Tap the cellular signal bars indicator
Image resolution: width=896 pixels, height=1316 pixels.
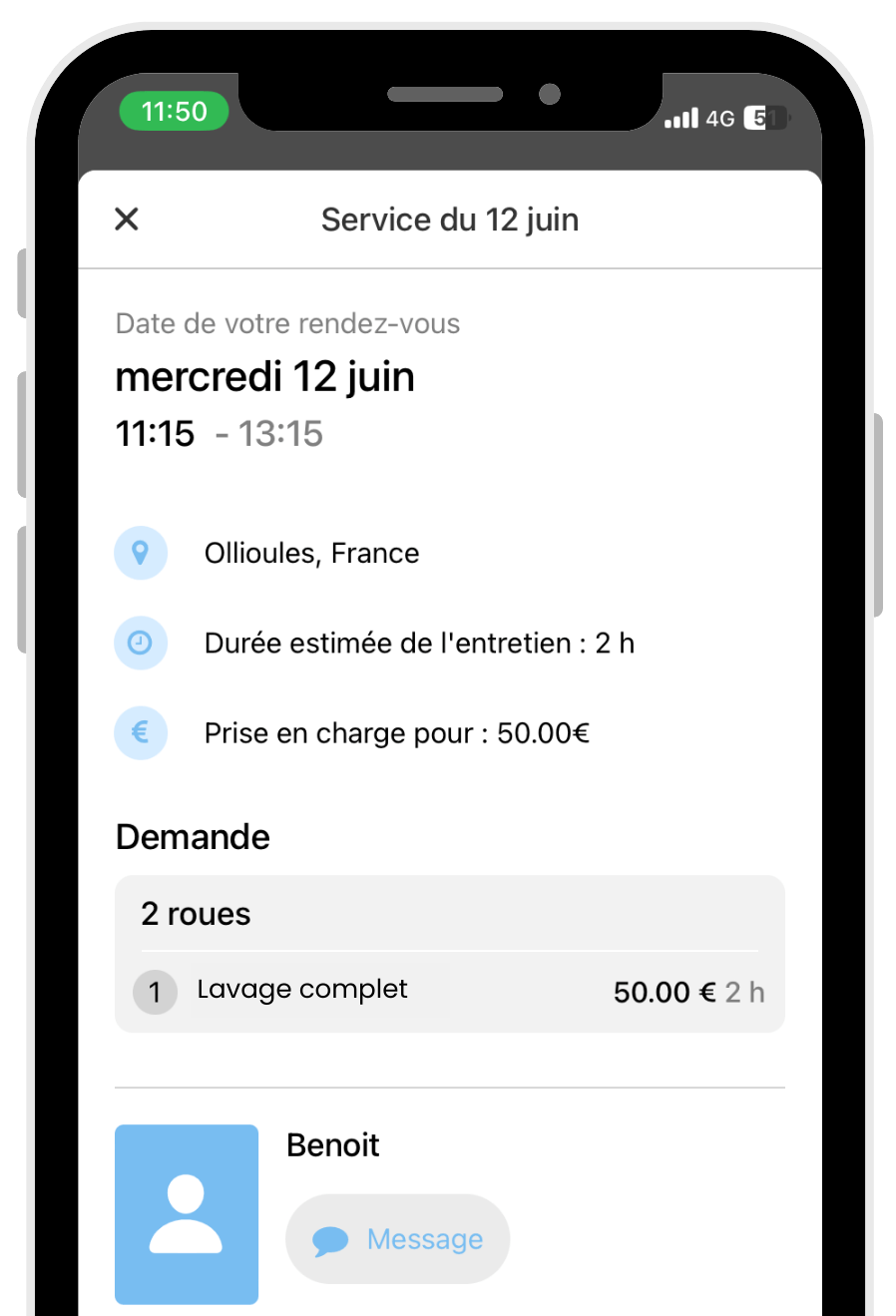(679, 118)
